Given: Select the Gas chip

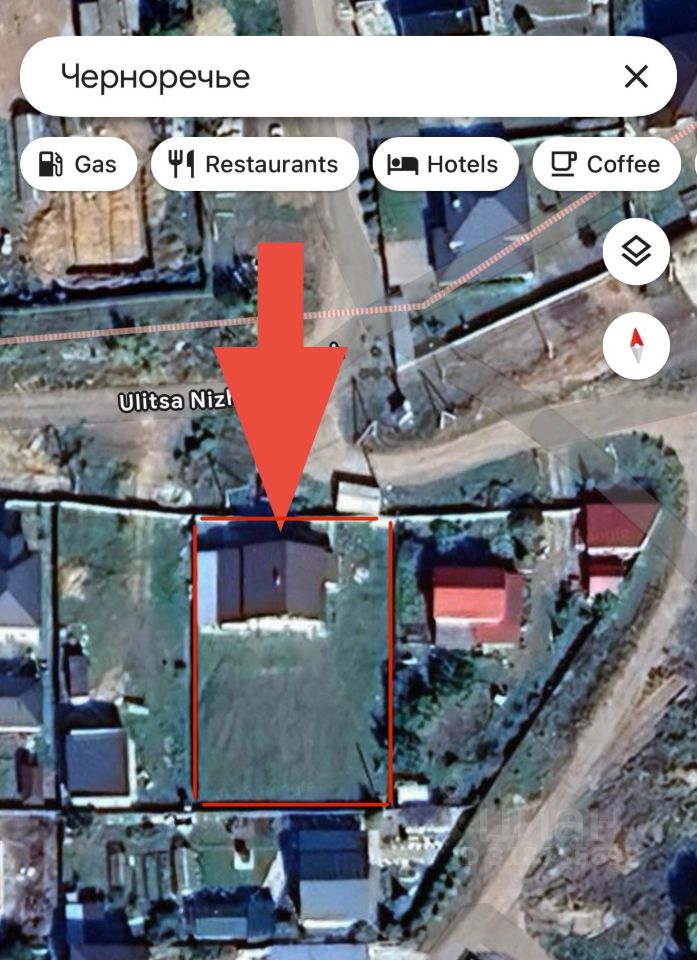Looking at the screenshot, I should click(x=77, y=164).
